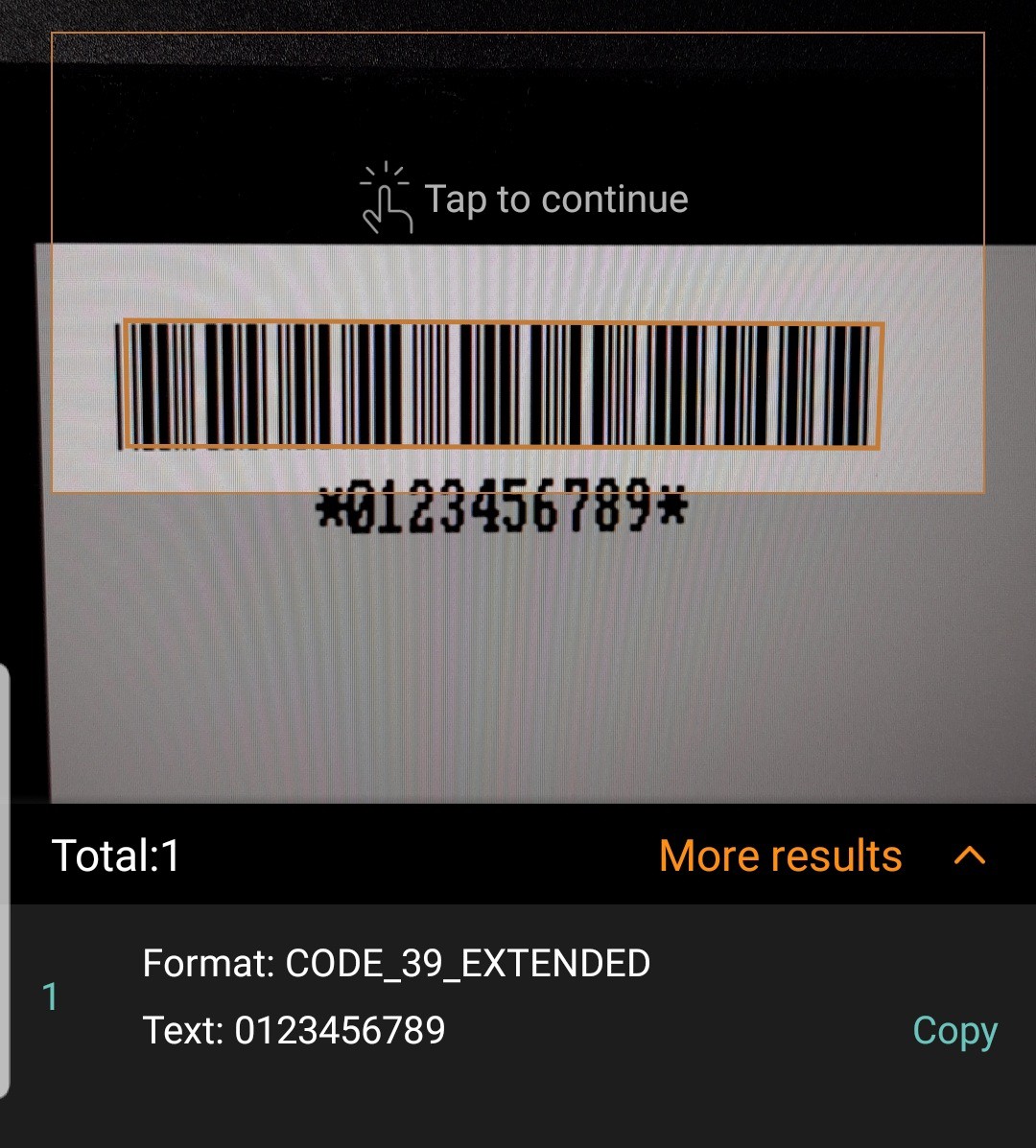Expand the More results panel
This screenshot has width=1036, height=1148.
pyautogui.click(x=969, y=855)
